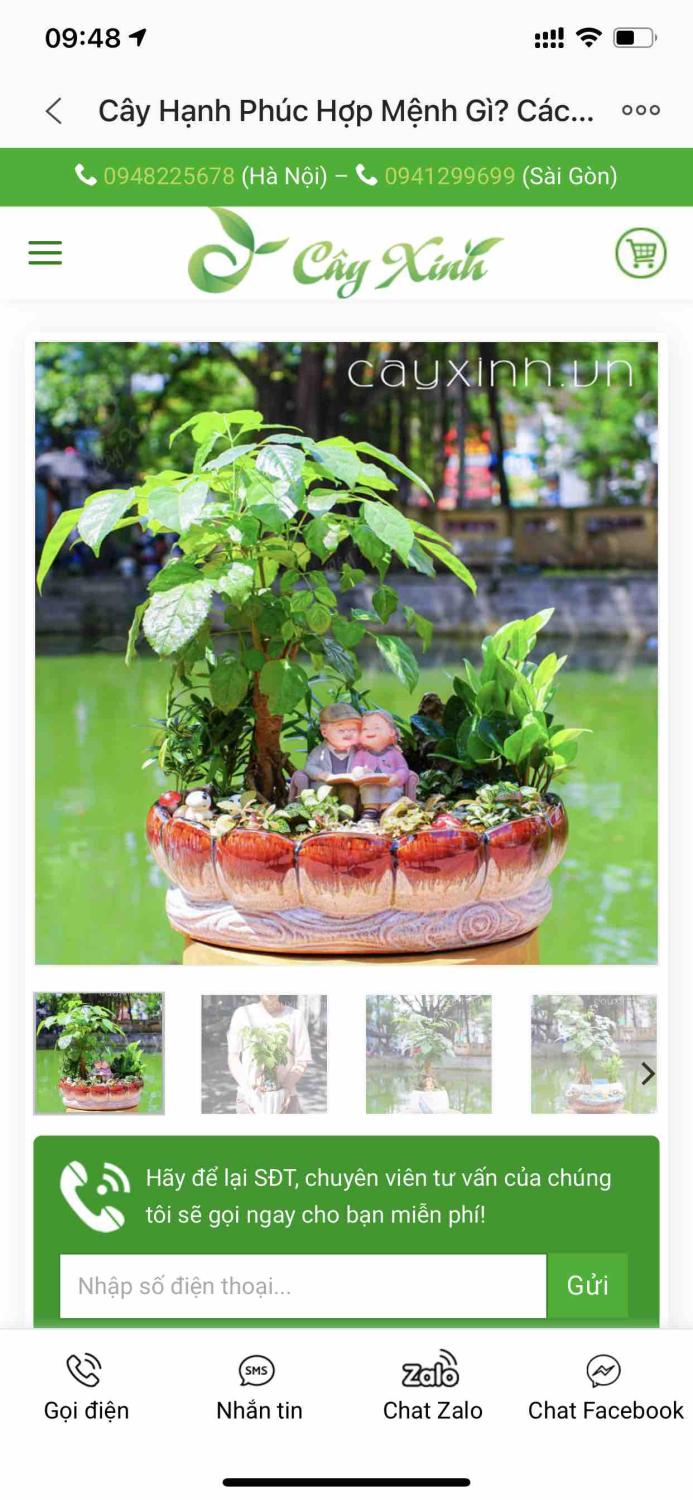
Task: Open the hamburger drawer menu
Action: tap(45, 253)
